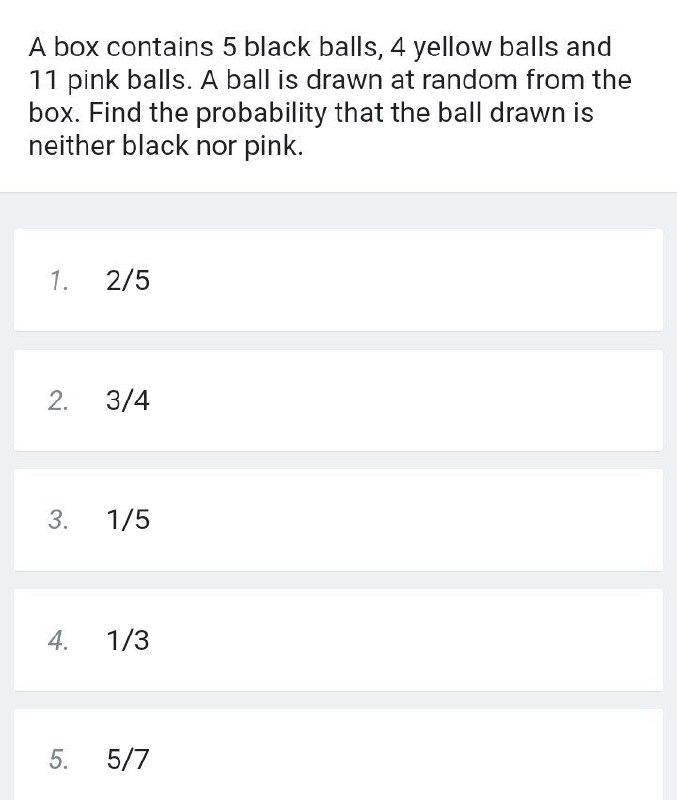Tap option 5 answer 5/7

point(338,759)
